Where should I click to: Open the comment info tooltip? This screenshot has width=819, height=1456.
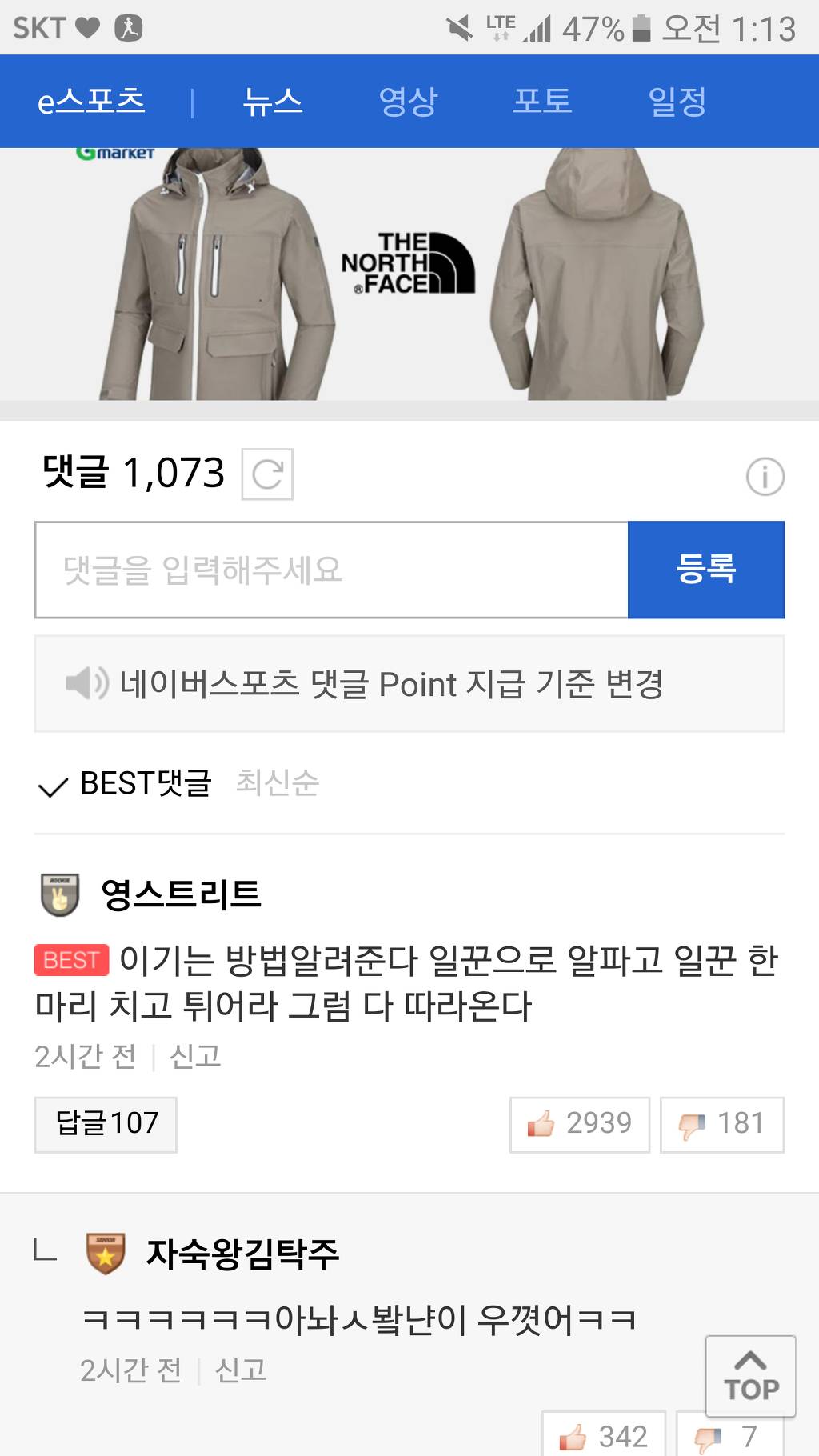click(x=766, y=477)
